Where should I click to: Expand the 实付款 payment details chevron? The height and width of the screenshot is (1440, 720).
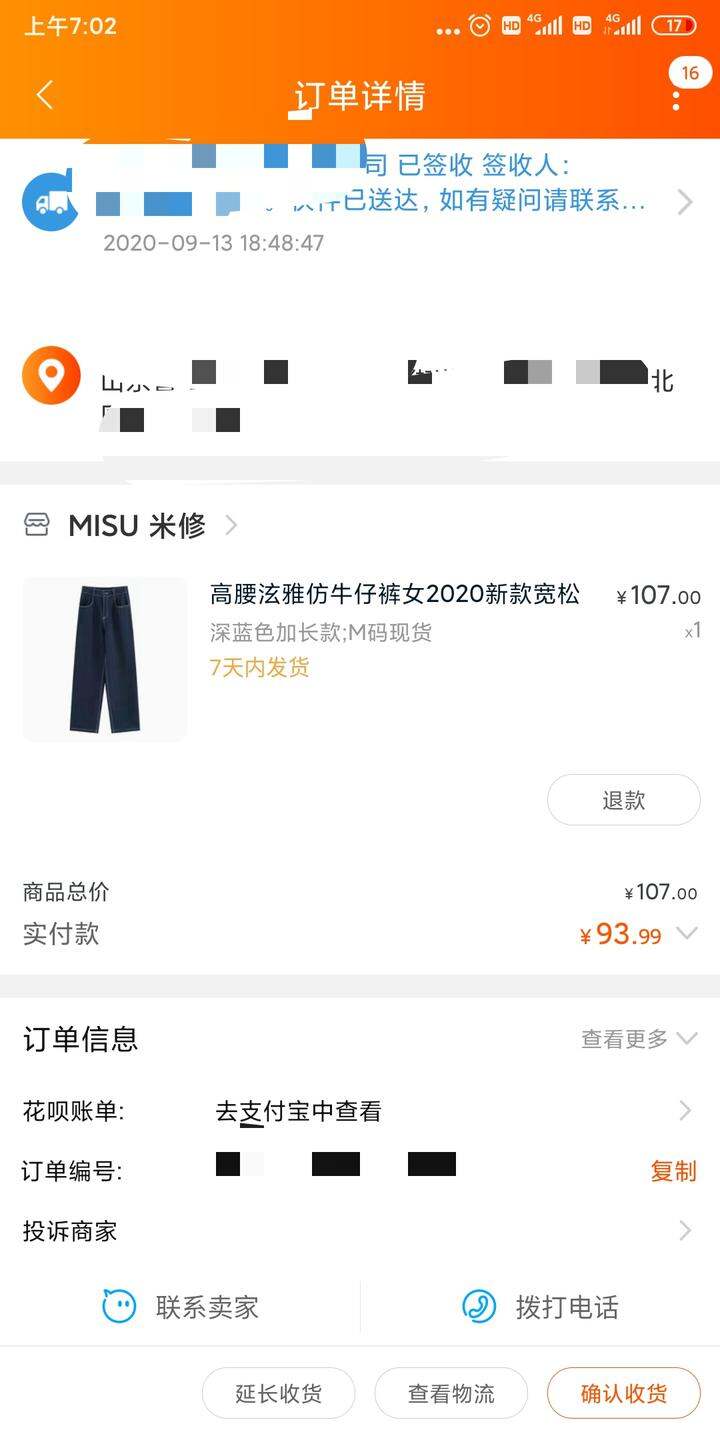click(x=686, y=933)
